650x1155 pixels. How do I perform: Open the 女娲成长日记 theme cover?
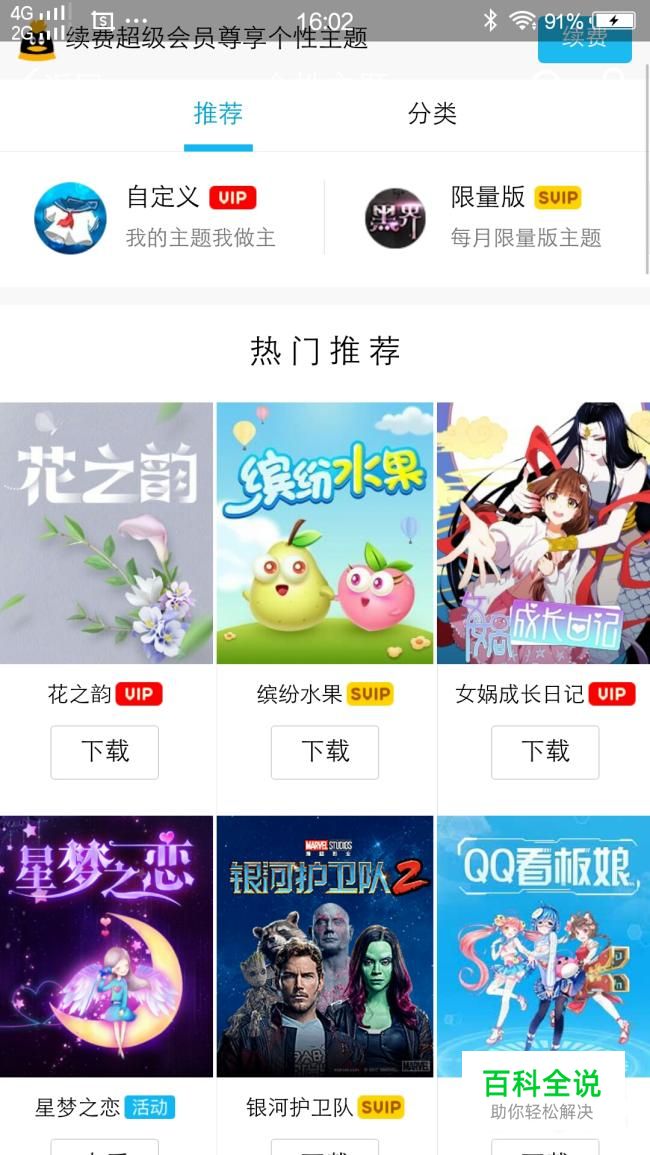543,533
